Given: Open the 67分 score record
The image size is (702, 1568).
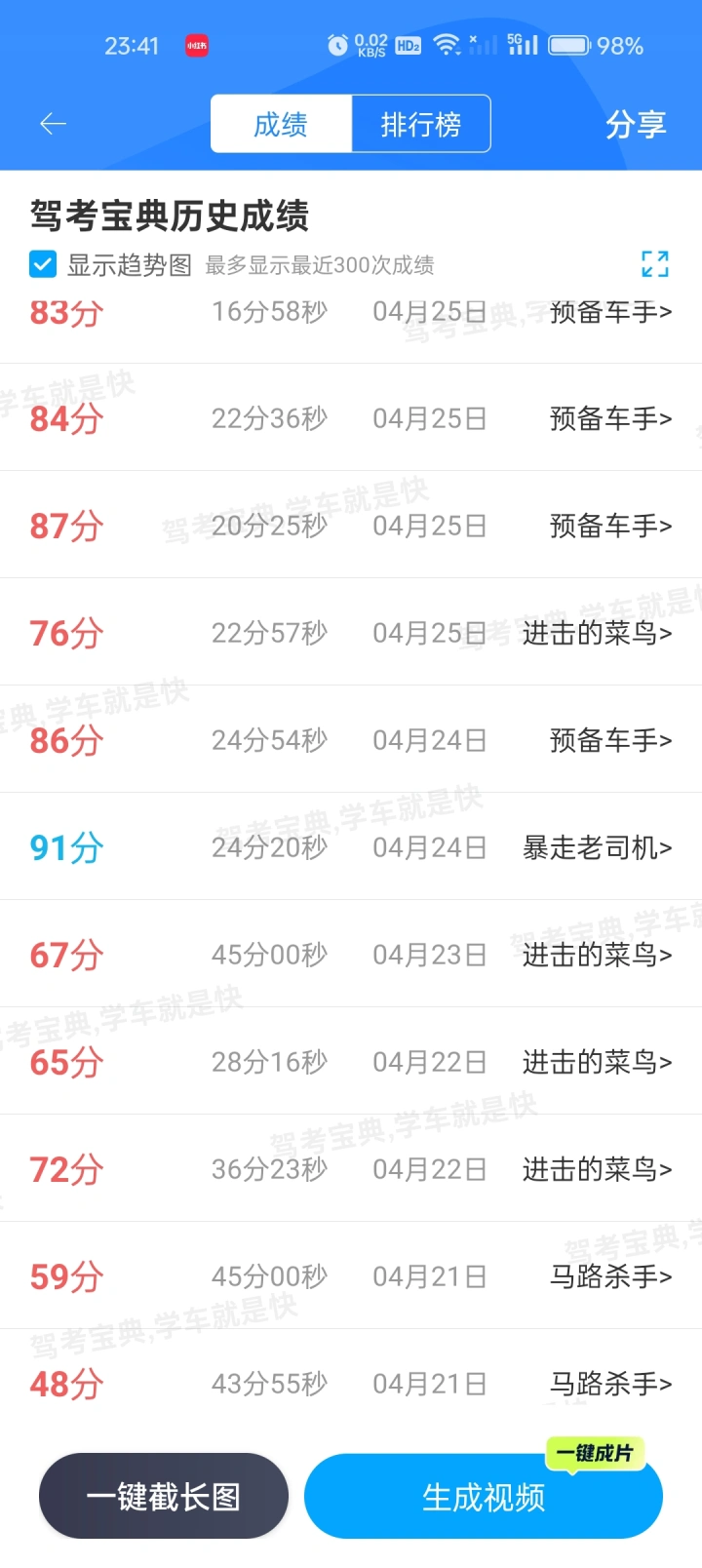Looking at the screenshot, I should (351, 955).
